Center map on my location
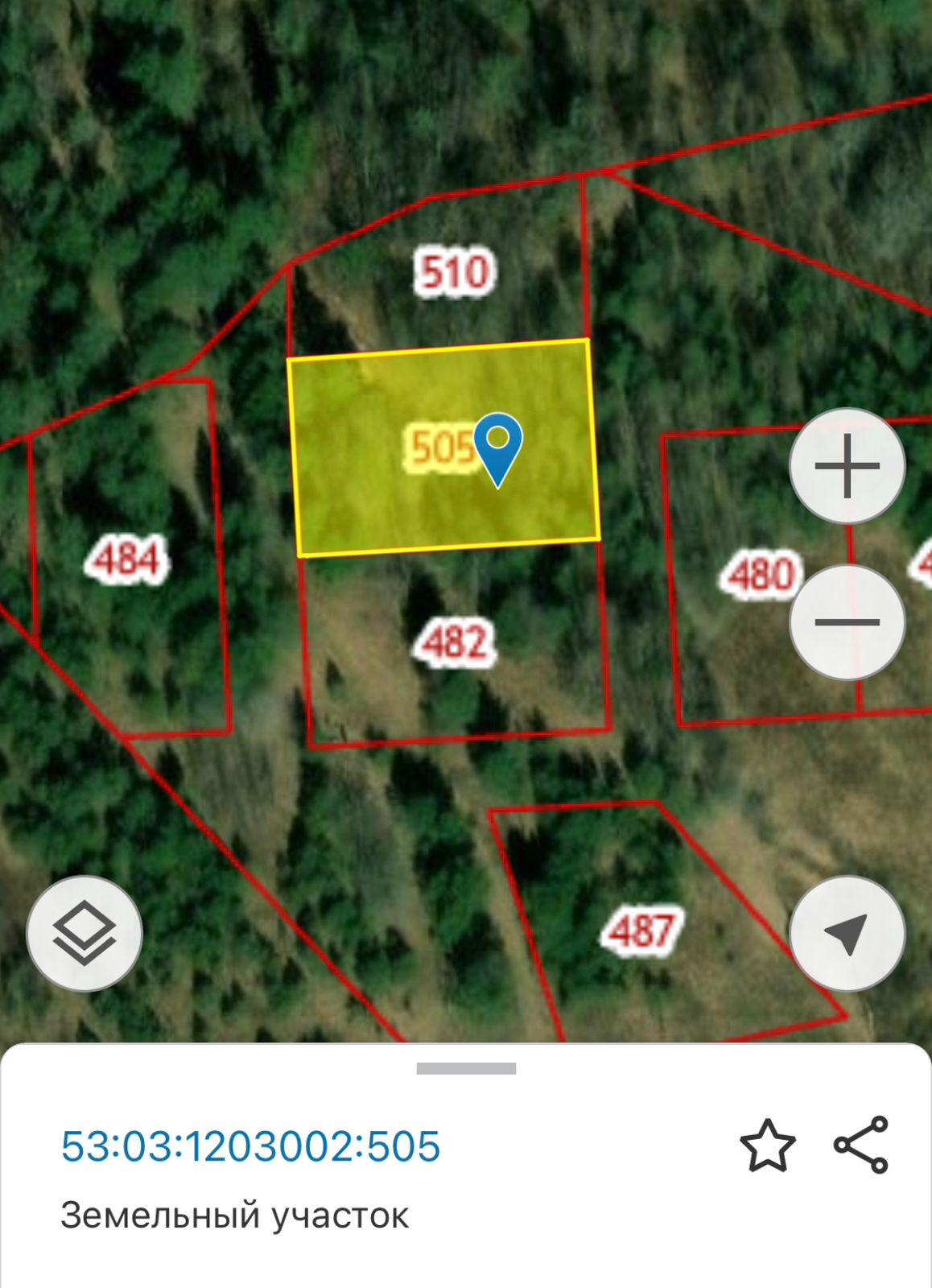 click(x=847, y=933)
